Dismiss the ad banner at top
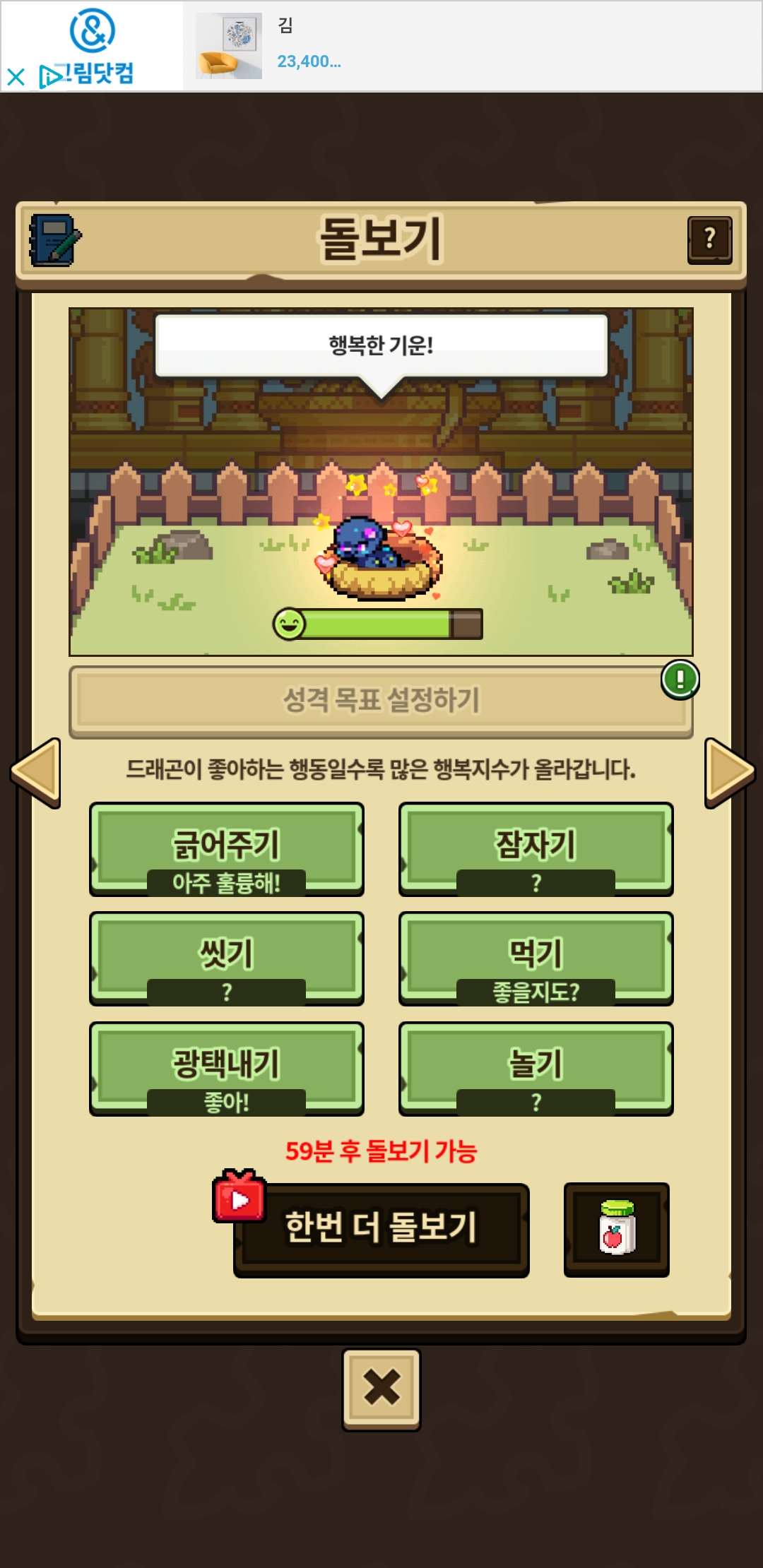The height and width of the screenshot is (1568, 763). coord(16,76)
